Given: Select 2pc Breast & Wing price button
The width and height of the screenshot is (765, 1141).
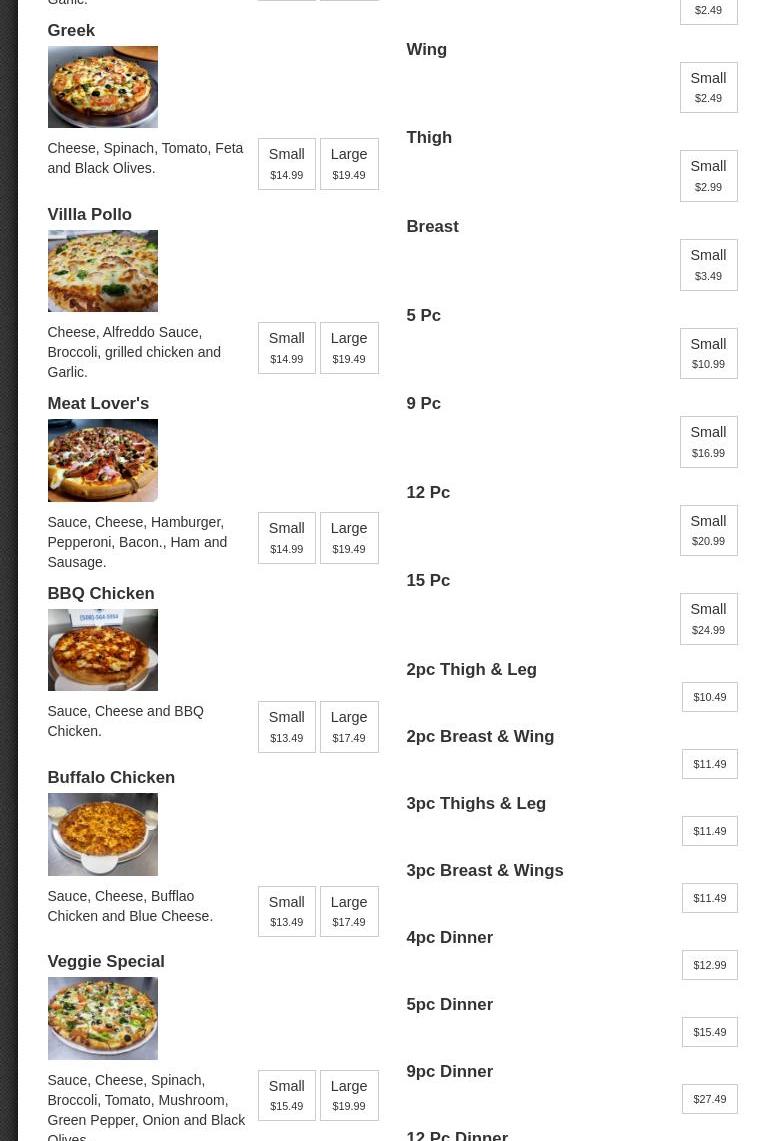Looking at the screenshot, I should coord(709,764).
